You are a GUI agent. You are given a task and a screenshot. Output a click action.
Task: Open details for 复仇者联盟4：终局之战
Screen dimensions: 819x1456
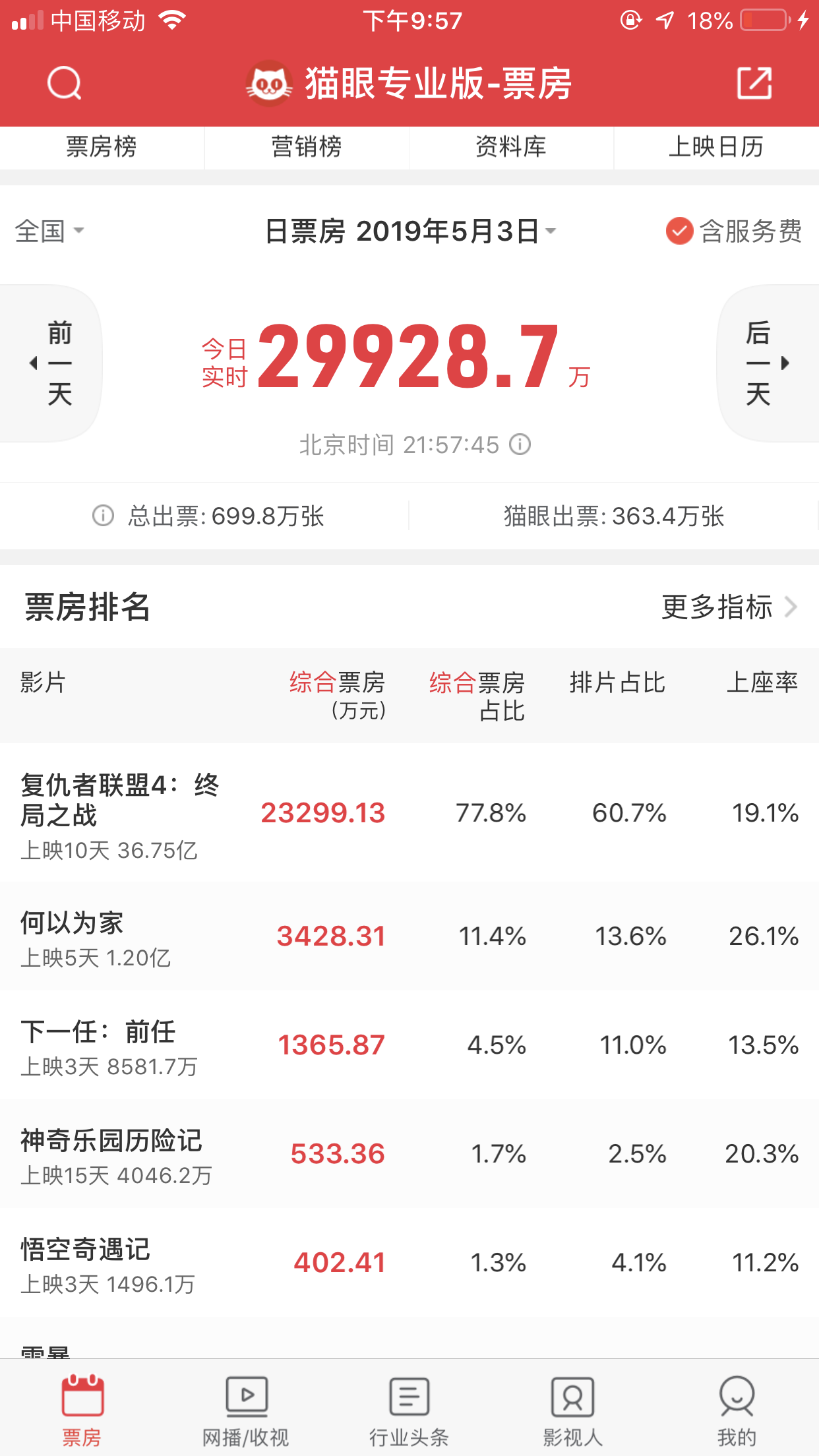(x=409, y=812)
